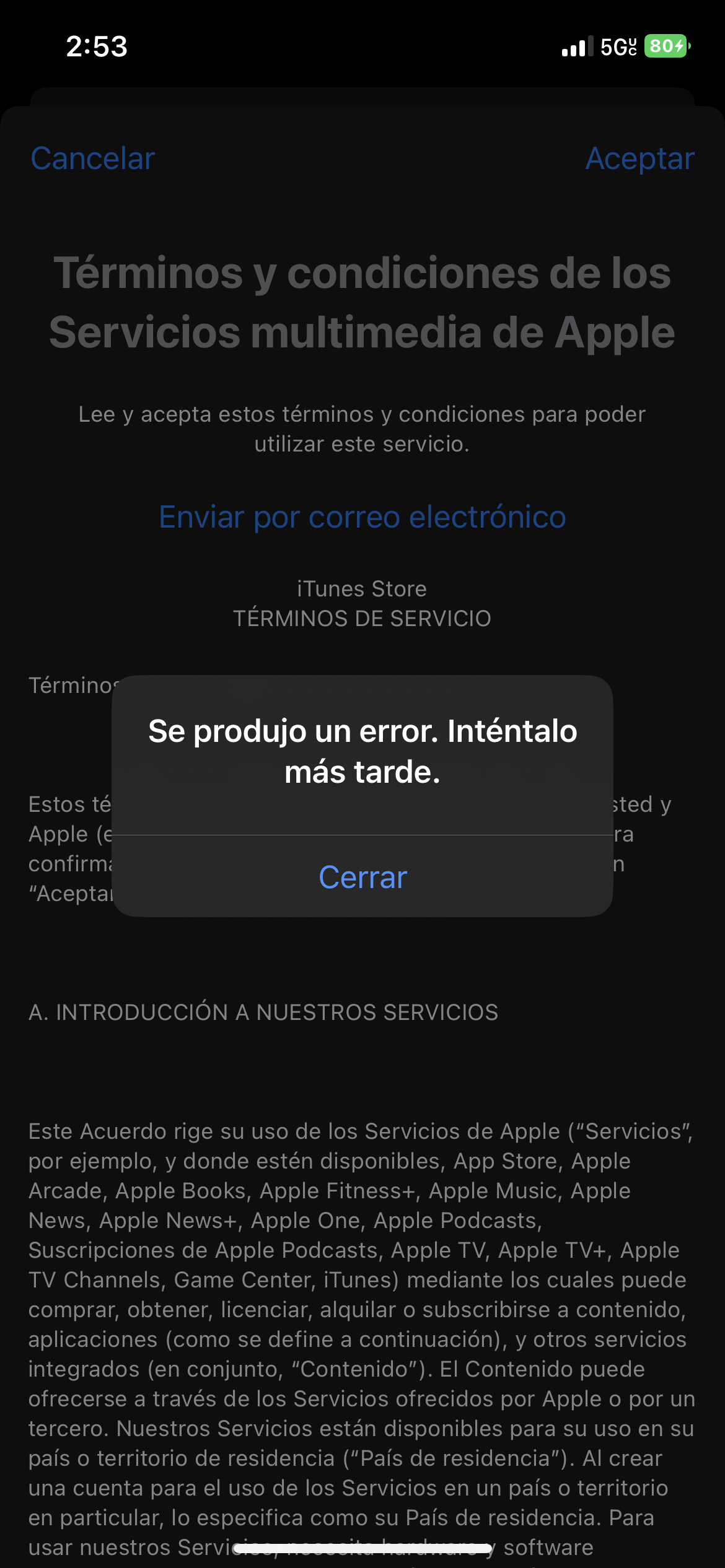The width and height of the screenshot is (725, 1568).
Task: Tap Aceptar to accept the terms
Action: click(639, 159)
